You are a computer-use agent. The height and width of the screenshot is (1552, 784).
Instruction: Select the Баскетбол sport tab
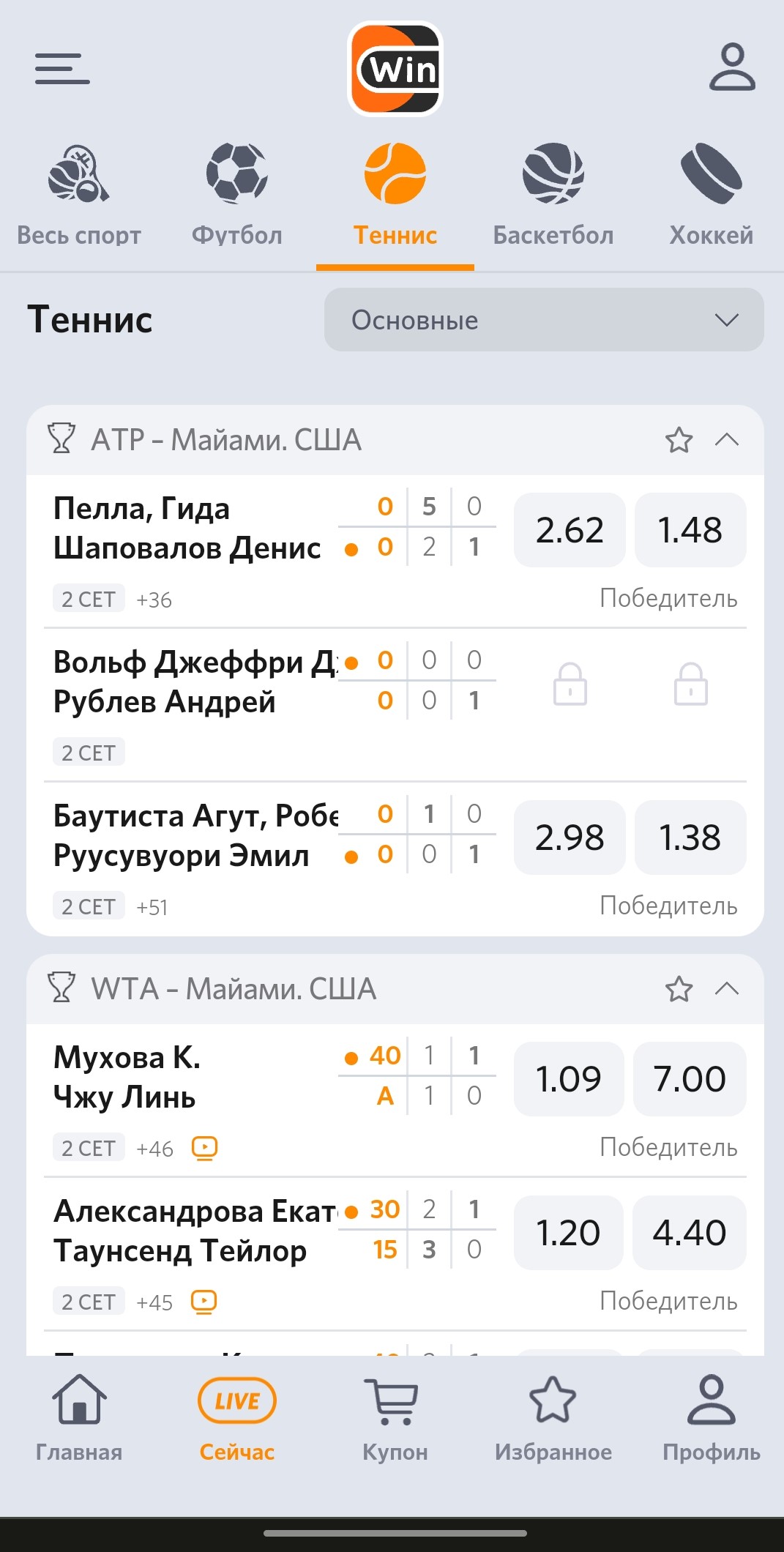[x=553, y=195]
